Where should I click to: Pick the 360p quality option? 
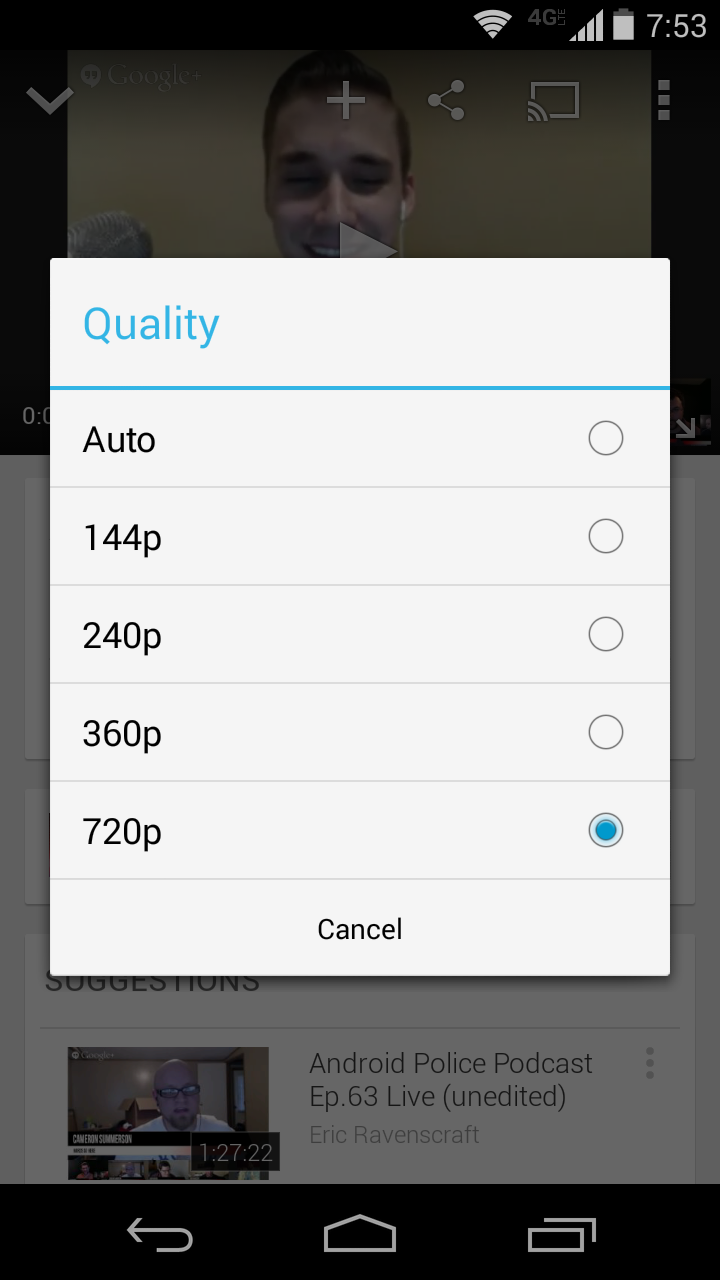pos(359,733)
